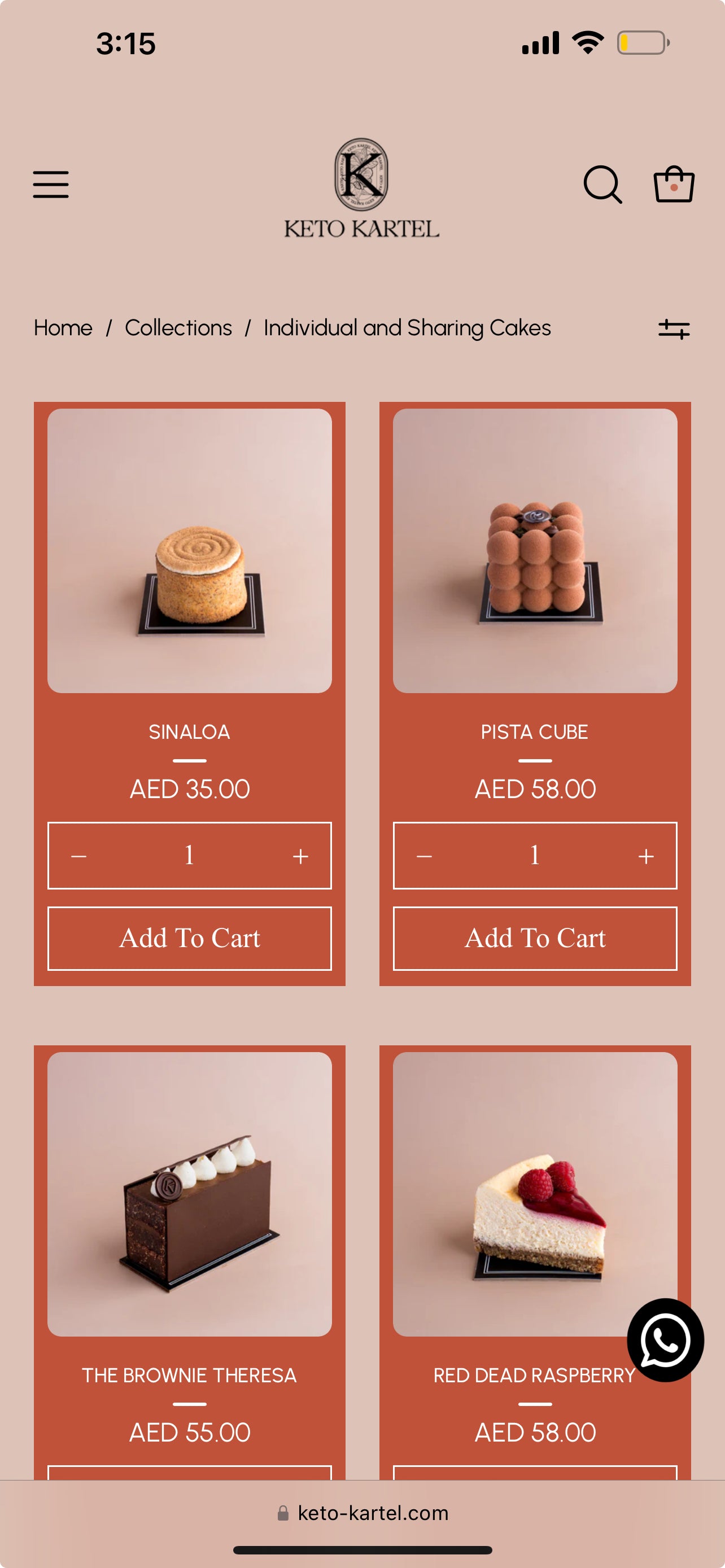Increase Pista Cube quantity with plus
725x1568 pixels.
(x=645, y=856)
